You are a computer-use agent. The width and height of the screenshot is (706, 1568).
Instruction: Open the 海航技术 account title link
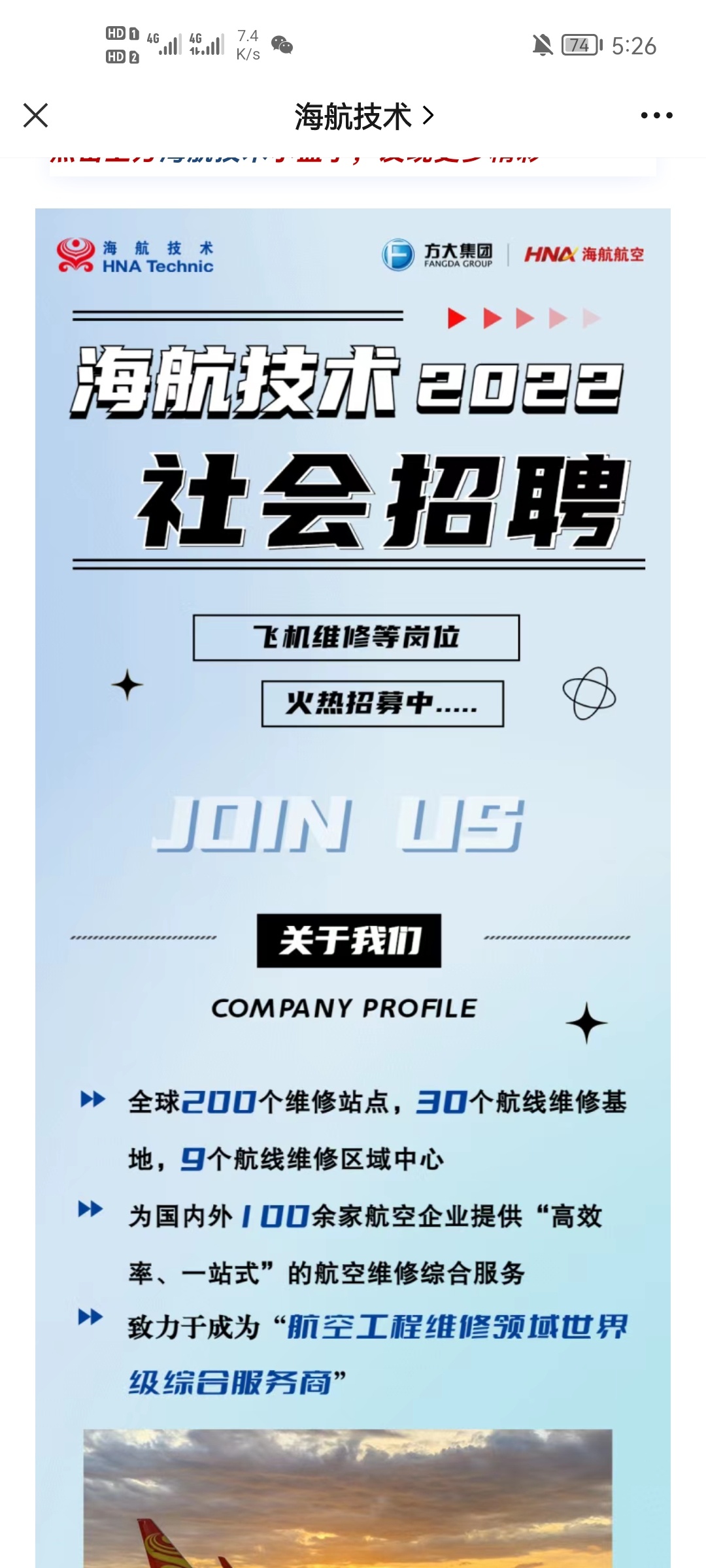coord(363,116)
